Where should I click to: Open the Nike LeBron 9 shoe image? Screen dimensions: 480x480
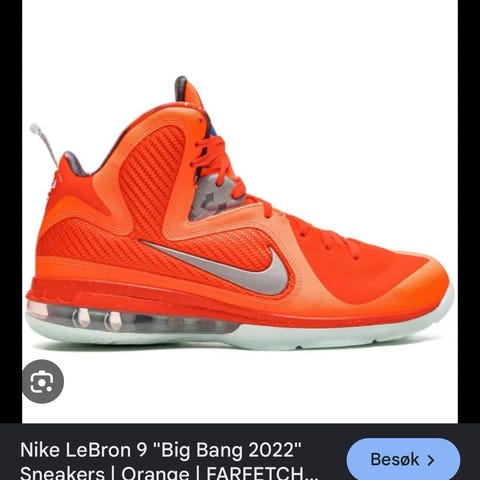240,212
